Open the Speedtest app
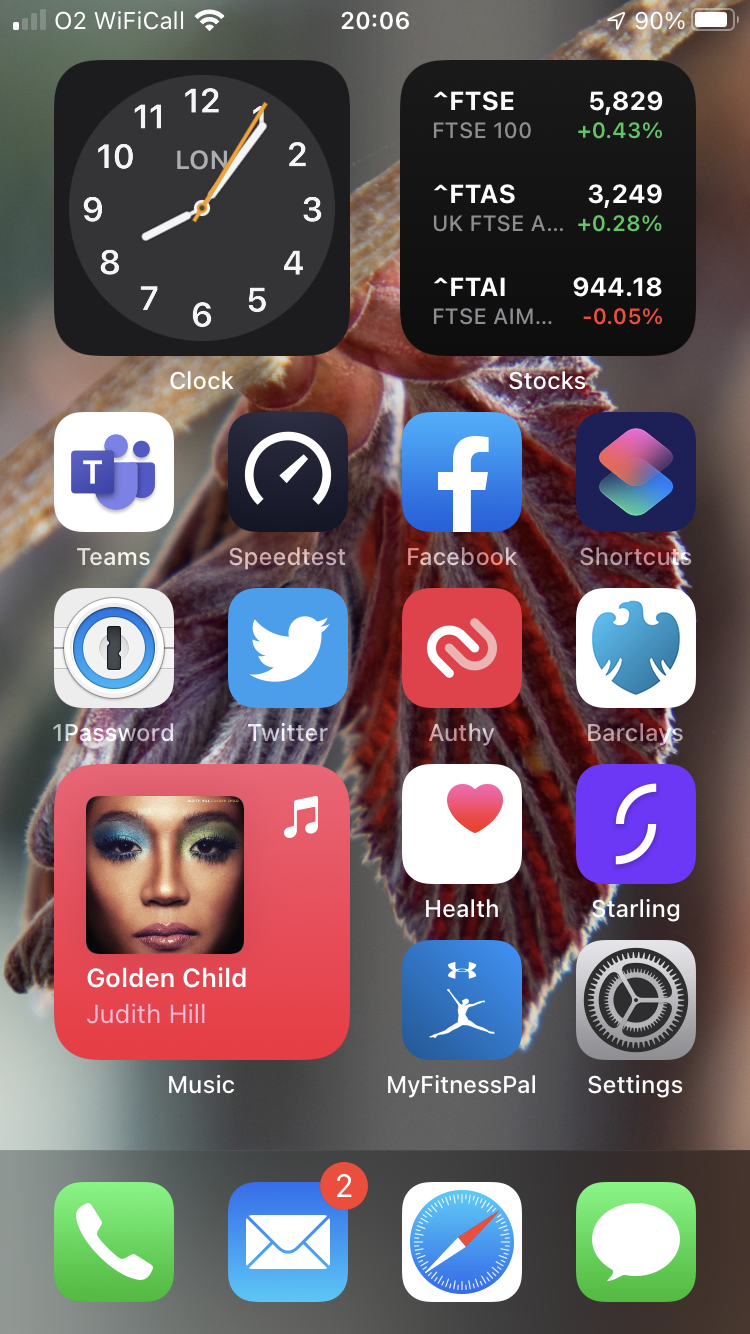The height and width of the screenshot is (1334, 750). pos(288,472)
